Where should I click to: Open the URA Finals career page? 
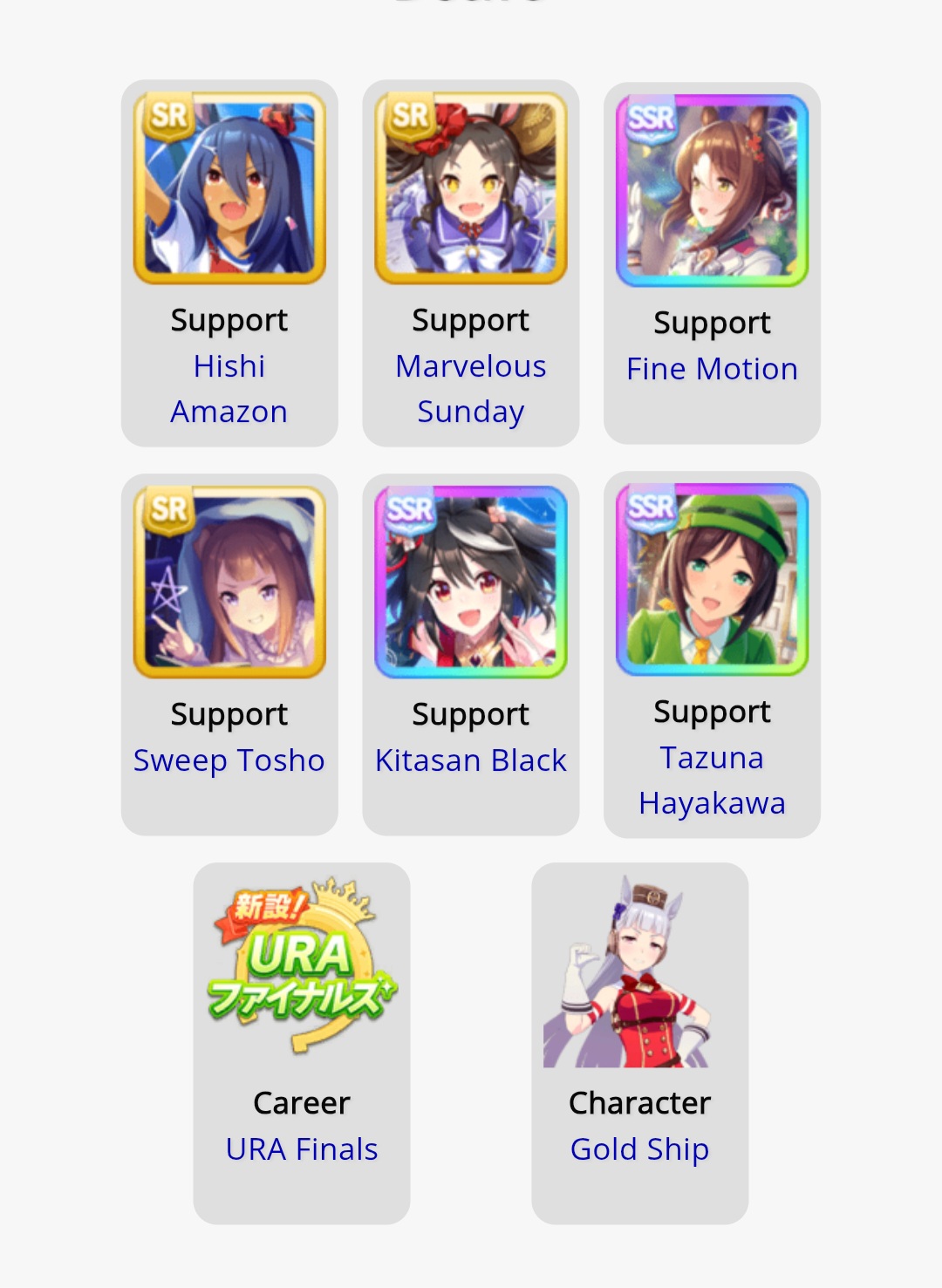[x=302, y=1149]
